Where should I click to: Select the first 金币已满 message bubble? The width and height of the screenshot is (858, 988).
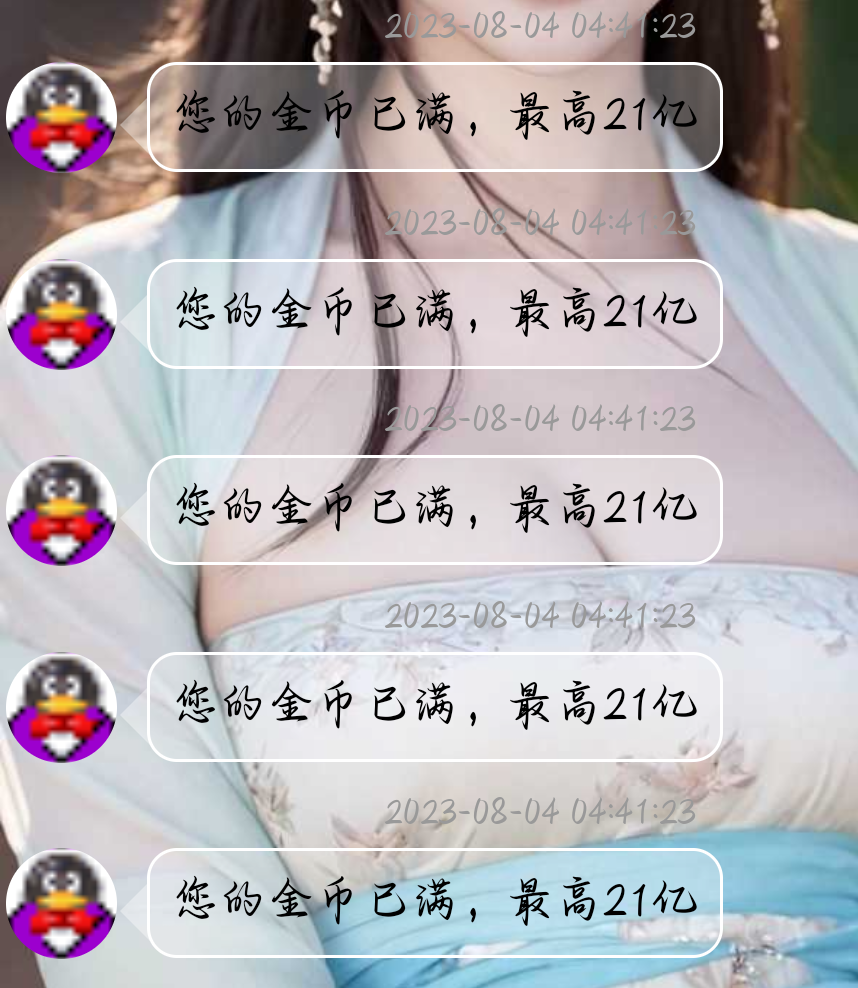click(435, 118)
